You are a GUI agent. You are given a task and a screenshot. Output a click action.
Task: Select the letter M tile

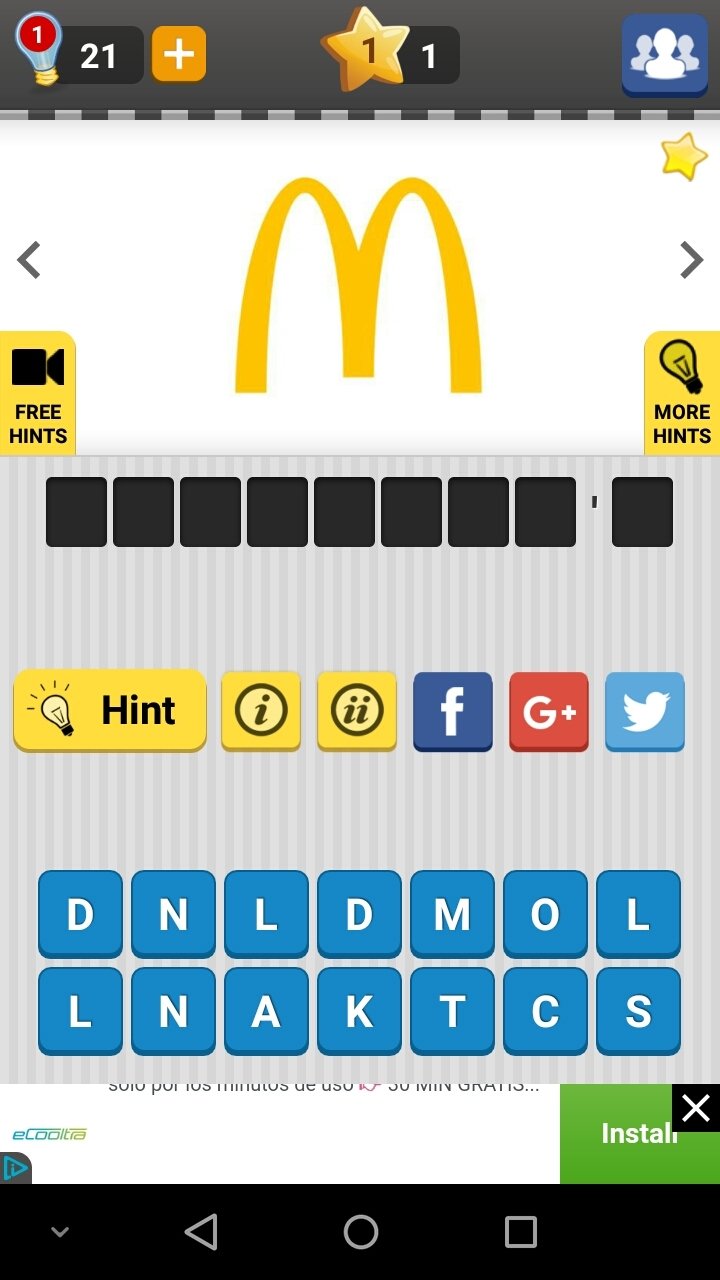coord(452,914)
